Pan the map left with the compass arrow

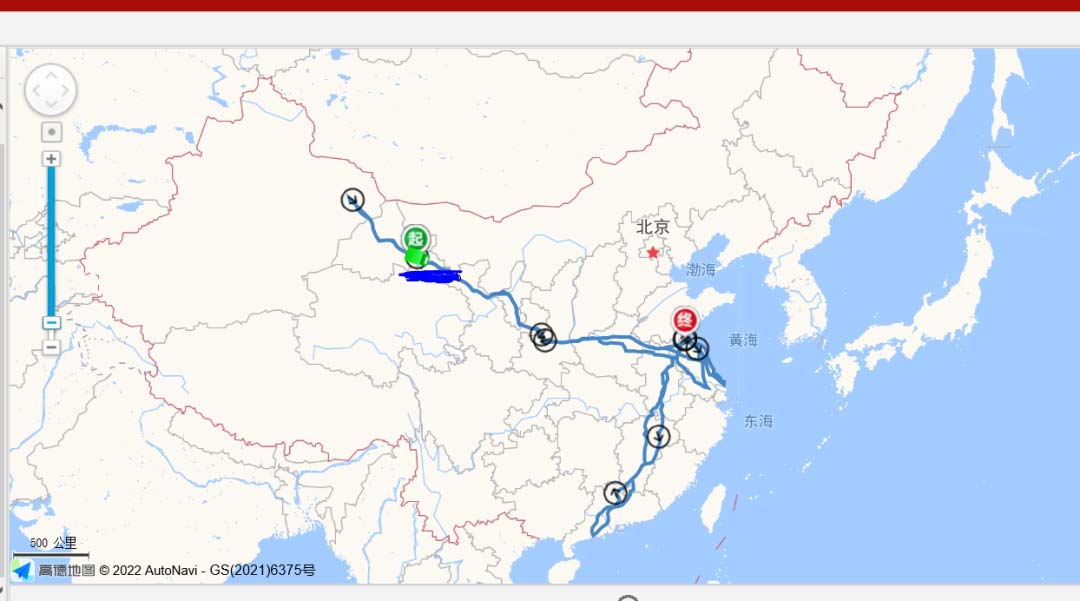point(35,91)
